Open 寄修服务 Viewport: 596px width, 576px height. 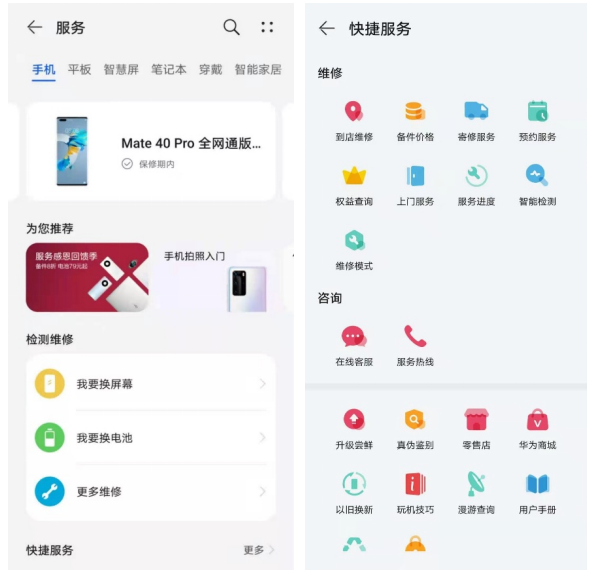pos(476,121)
